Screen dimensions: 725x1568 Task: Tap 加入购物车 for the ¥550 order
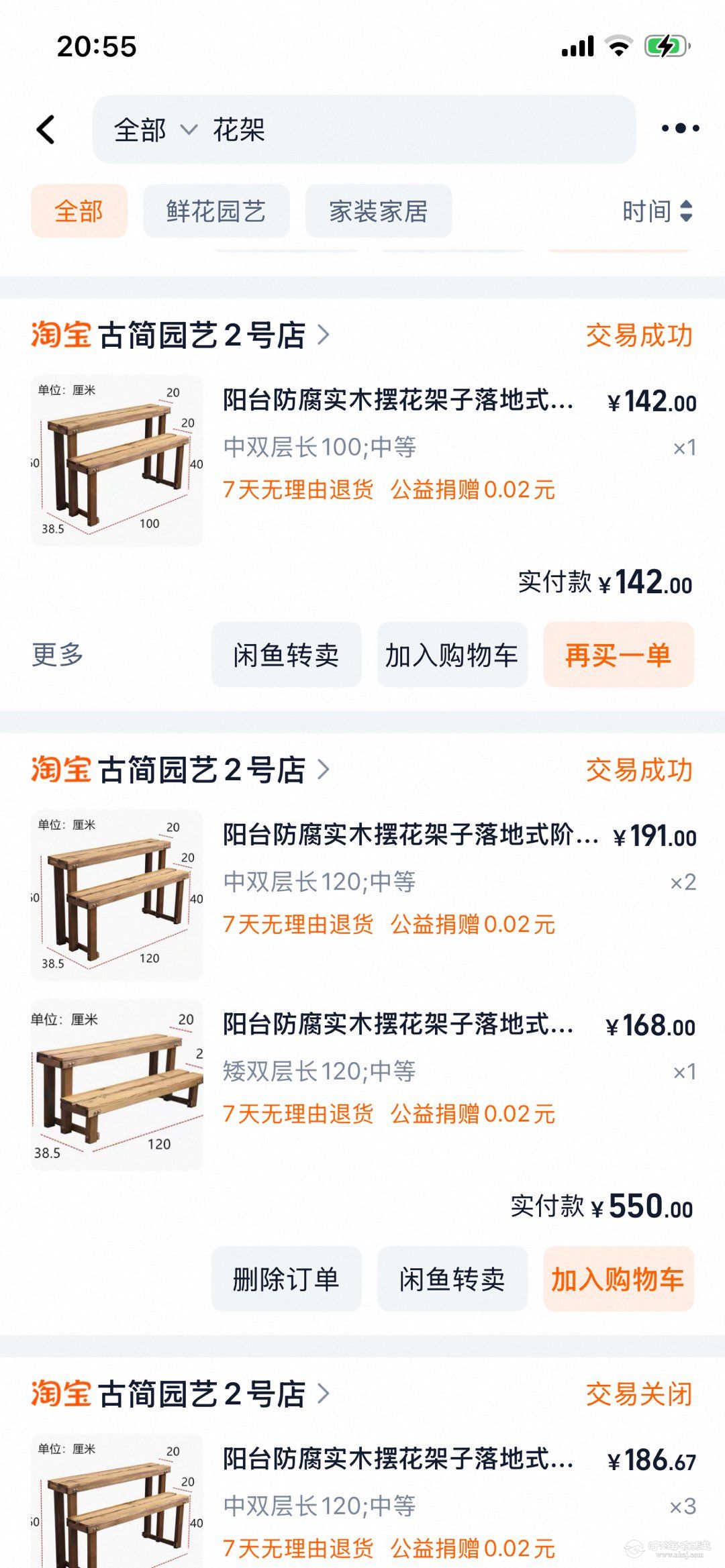618,1279
